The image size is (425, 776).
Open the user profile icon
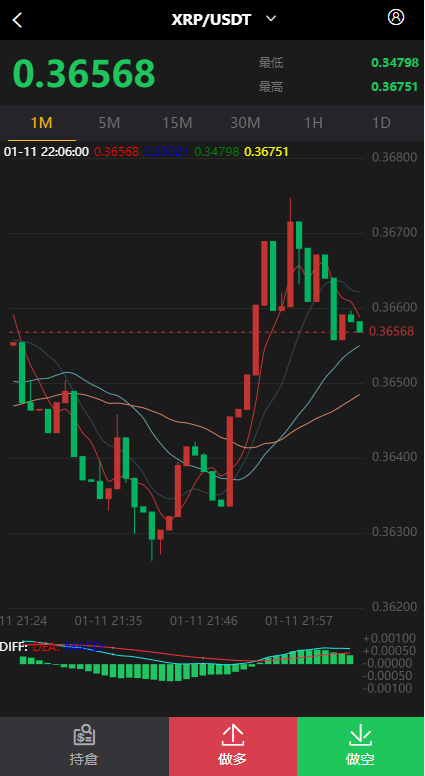(396, 17)
